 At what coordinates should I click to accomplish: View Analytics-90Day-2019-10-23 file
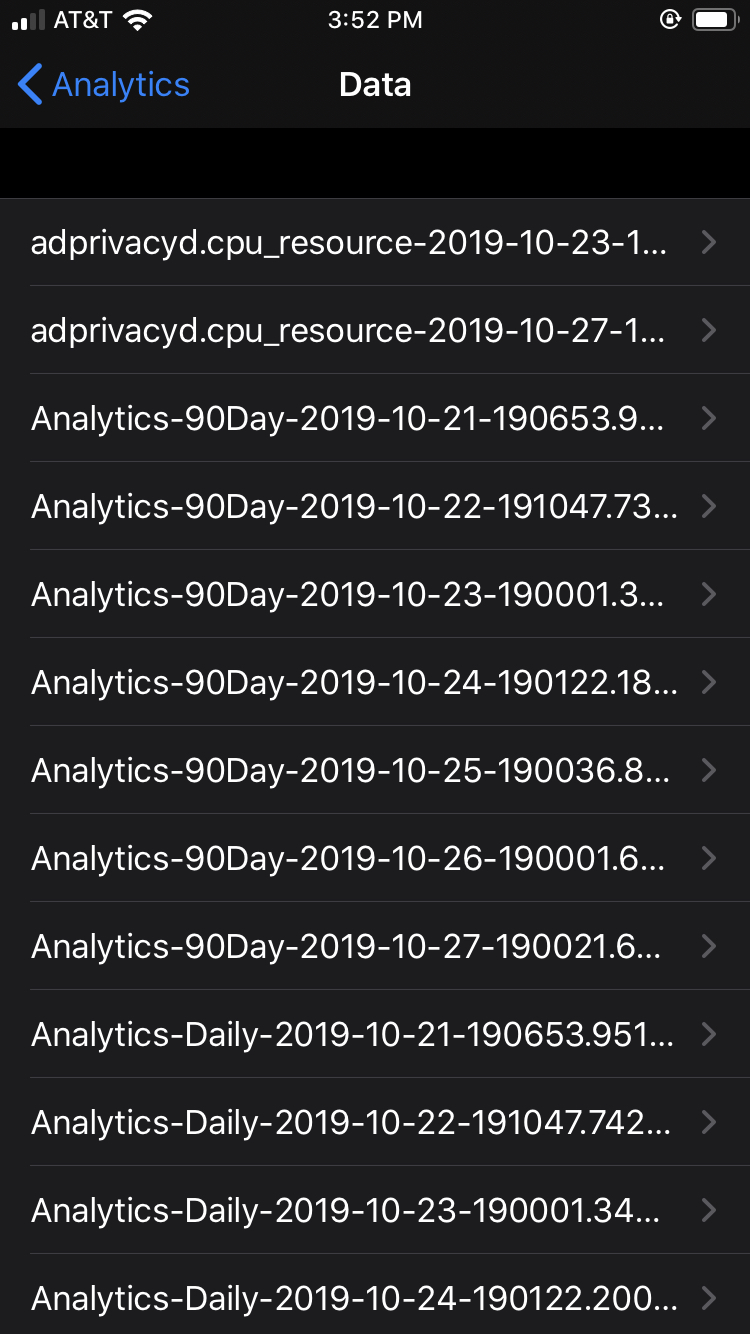click(x=374, y=595)
